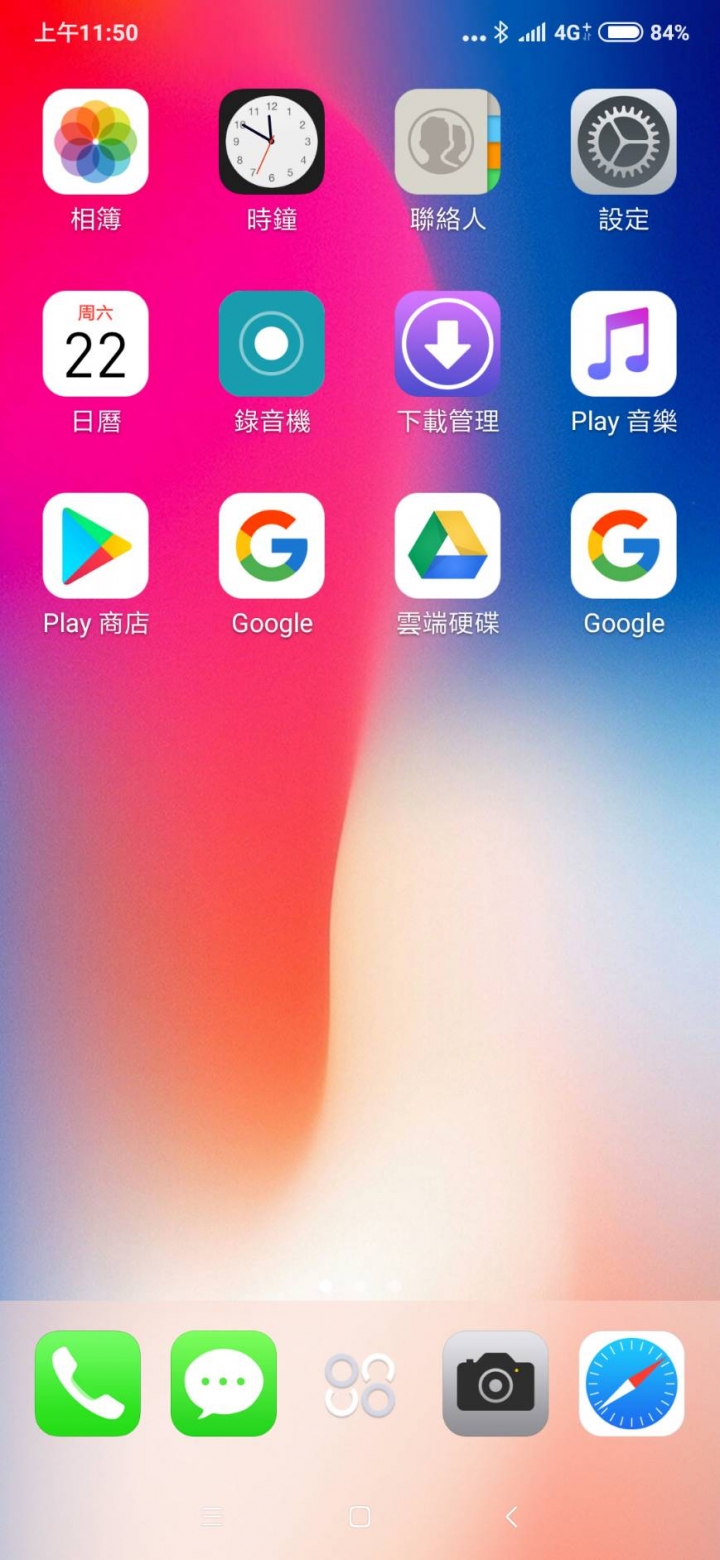Screen dimensions: 720x1560
Task: Open the Google app after 雲端硬碟
Action: coord(624,546)
